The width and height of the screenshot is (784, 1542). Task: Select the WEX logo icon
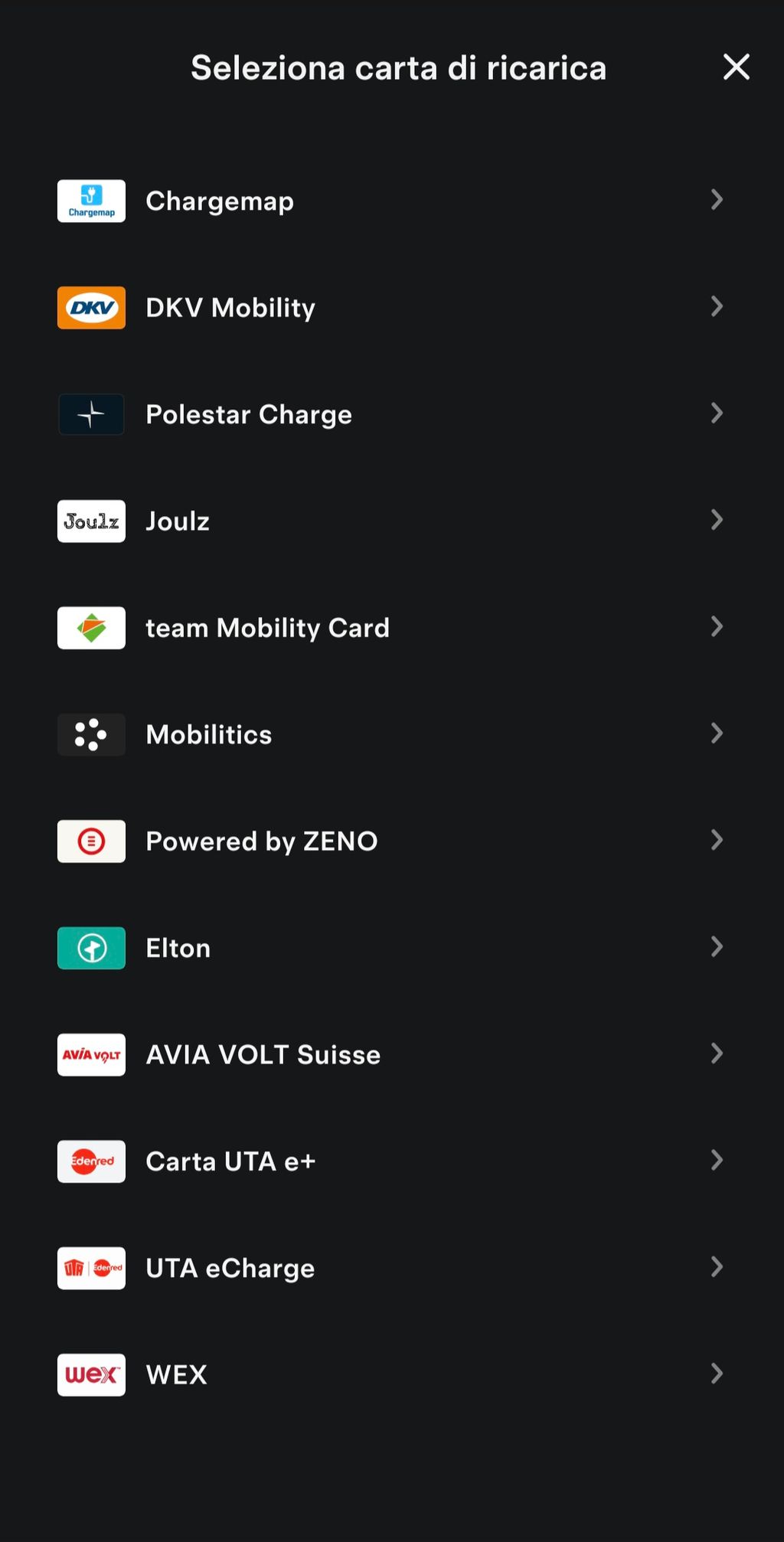tap(90, 1375)
